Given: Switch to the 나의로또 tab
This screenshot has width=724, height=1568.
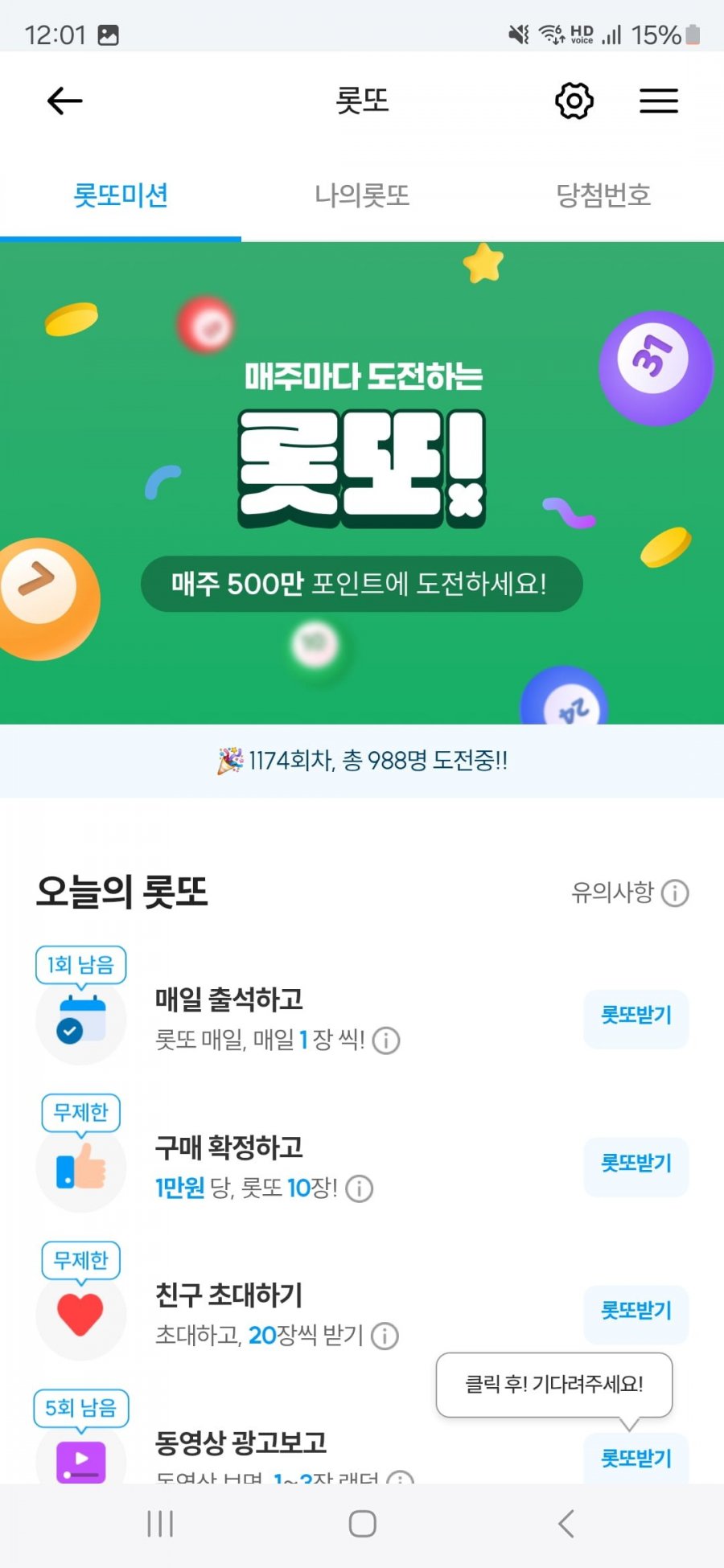Looking at the screenshot, I should tap(362, 195).
